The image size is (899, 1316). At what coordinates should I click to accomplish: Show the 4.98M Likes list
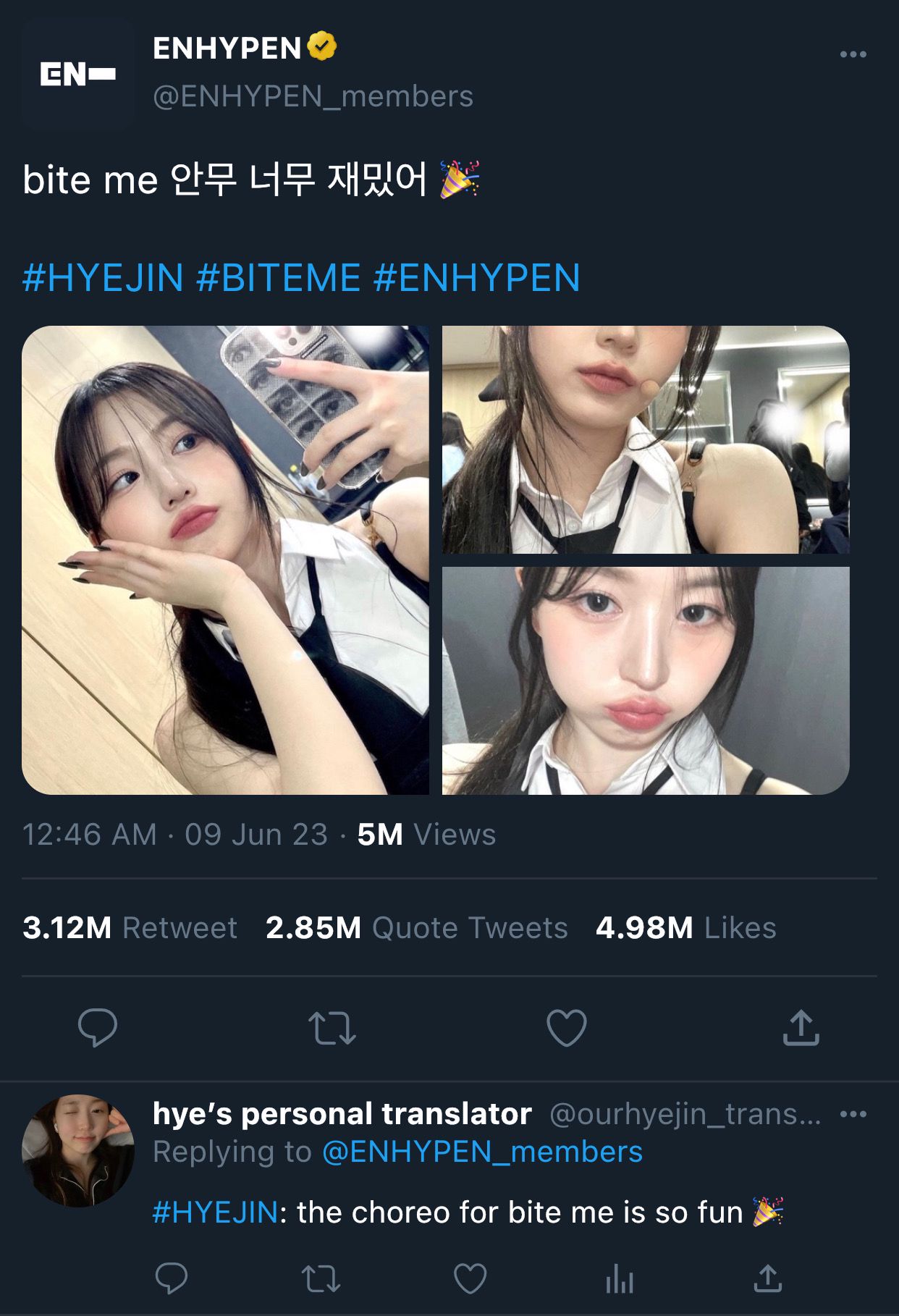(x=685, y=927)
